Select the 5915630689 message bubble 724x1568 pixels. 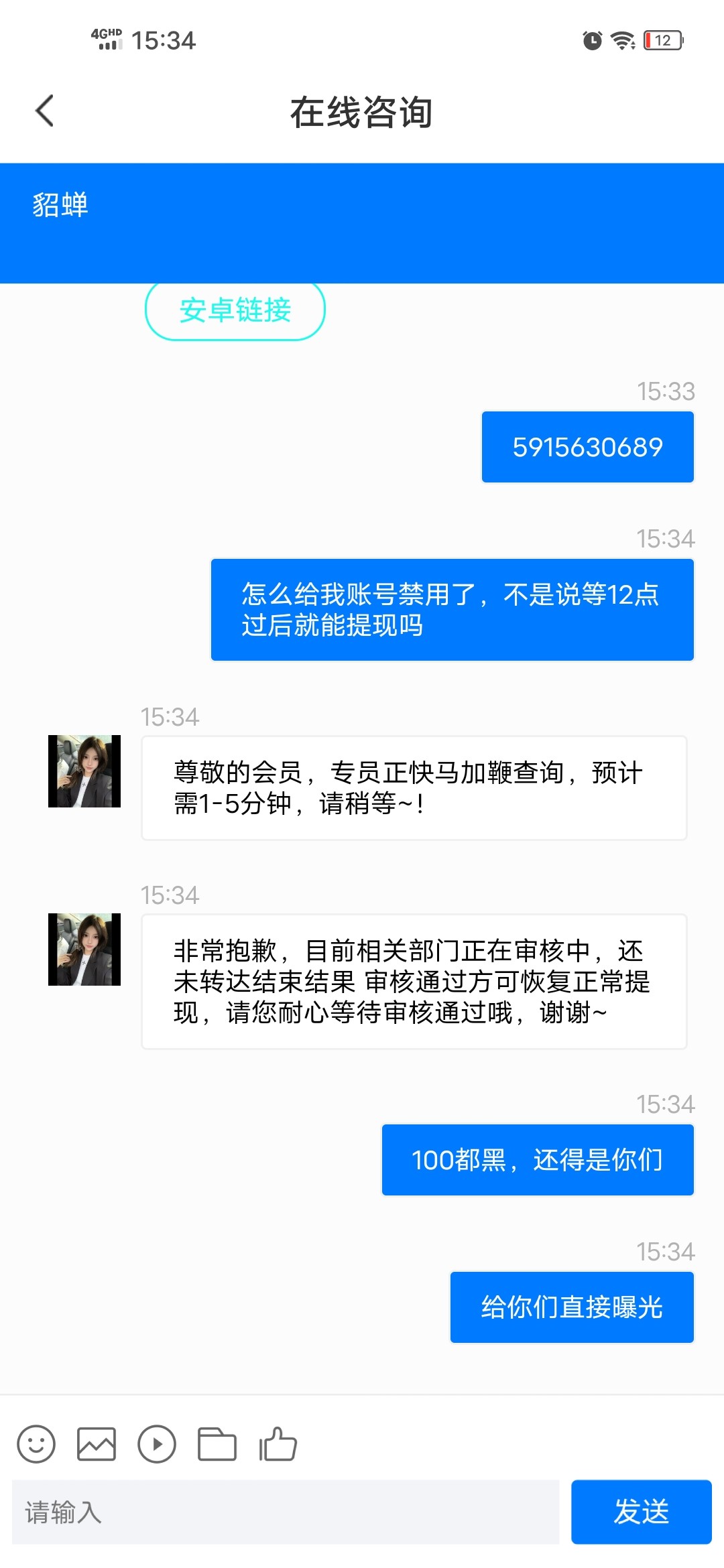tap(587, 446)
